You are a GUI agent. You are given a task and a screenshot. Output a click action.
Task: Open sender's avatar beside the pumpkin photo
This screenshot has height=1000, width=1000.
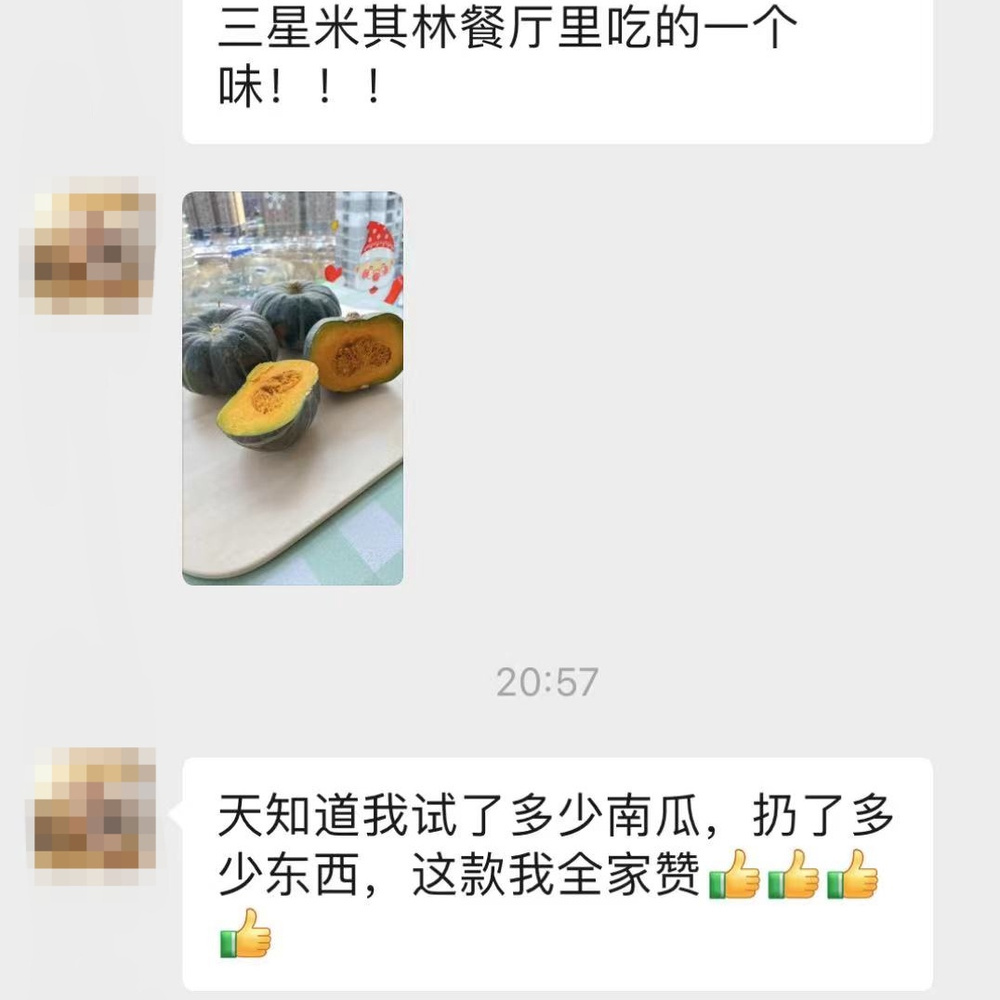coord(94,252)
